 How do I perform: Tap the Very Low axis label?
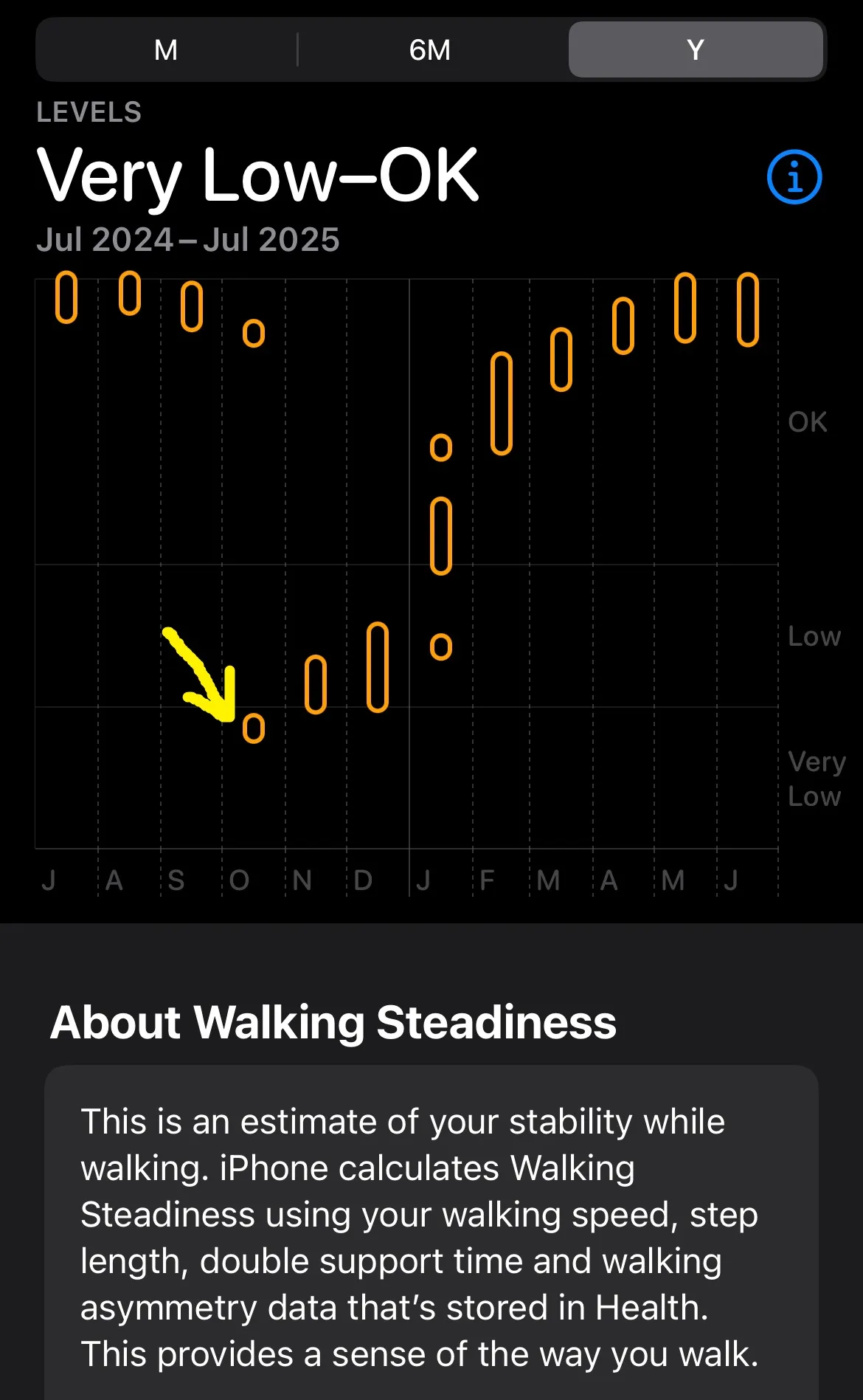tap(816, 779)
